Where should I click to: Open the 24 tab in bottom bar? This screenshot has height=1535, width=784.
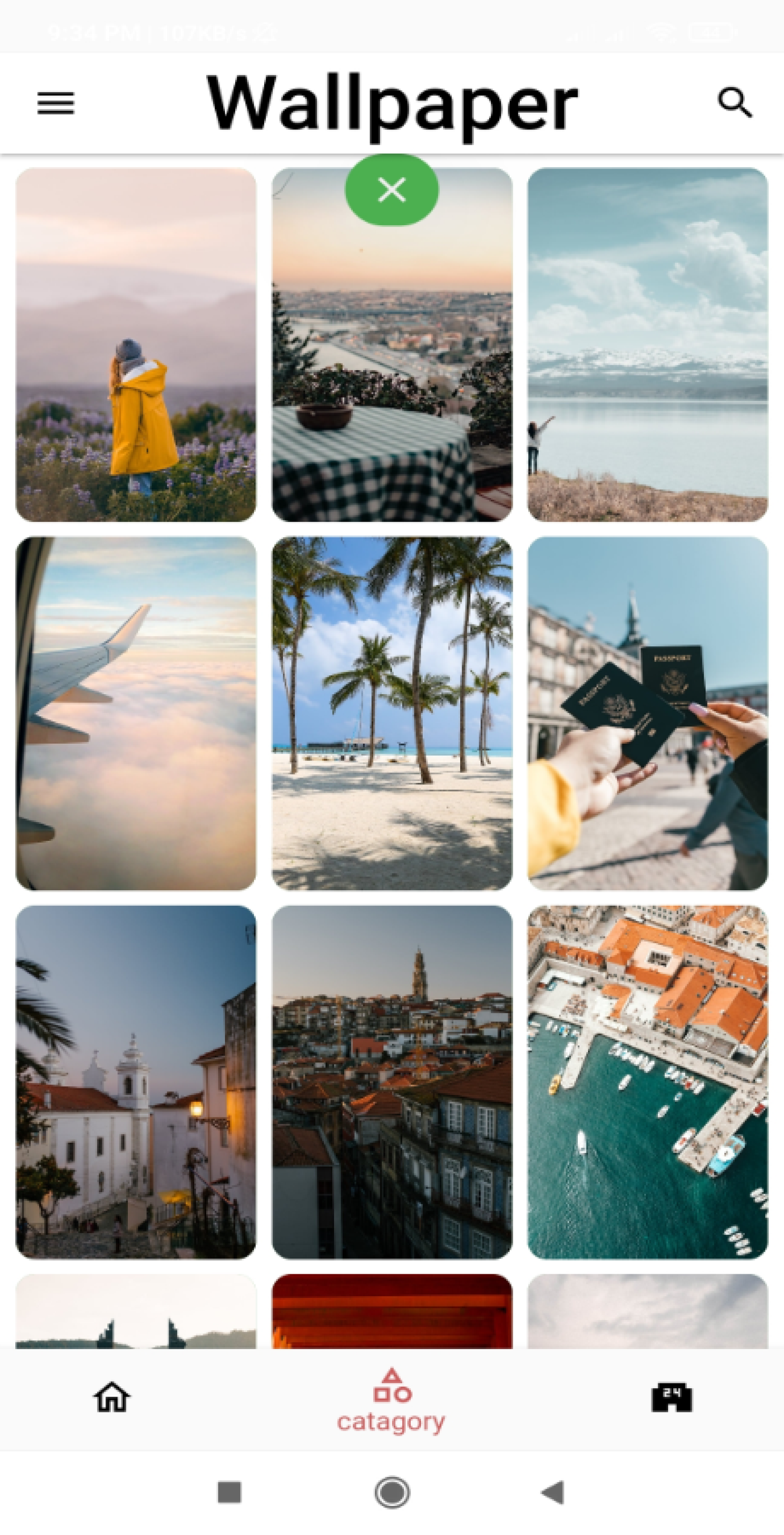pos(671,1397)
